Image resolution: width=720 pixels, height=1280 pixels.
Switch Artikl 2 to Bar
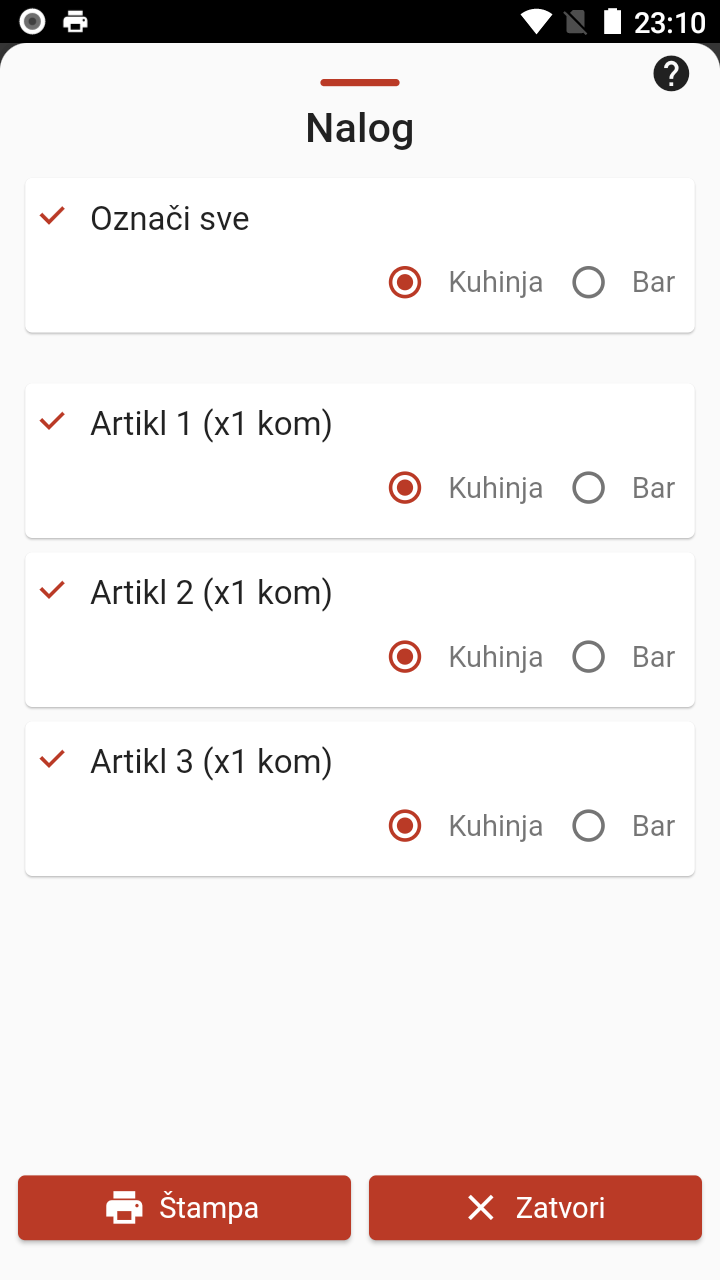(588, 657)
